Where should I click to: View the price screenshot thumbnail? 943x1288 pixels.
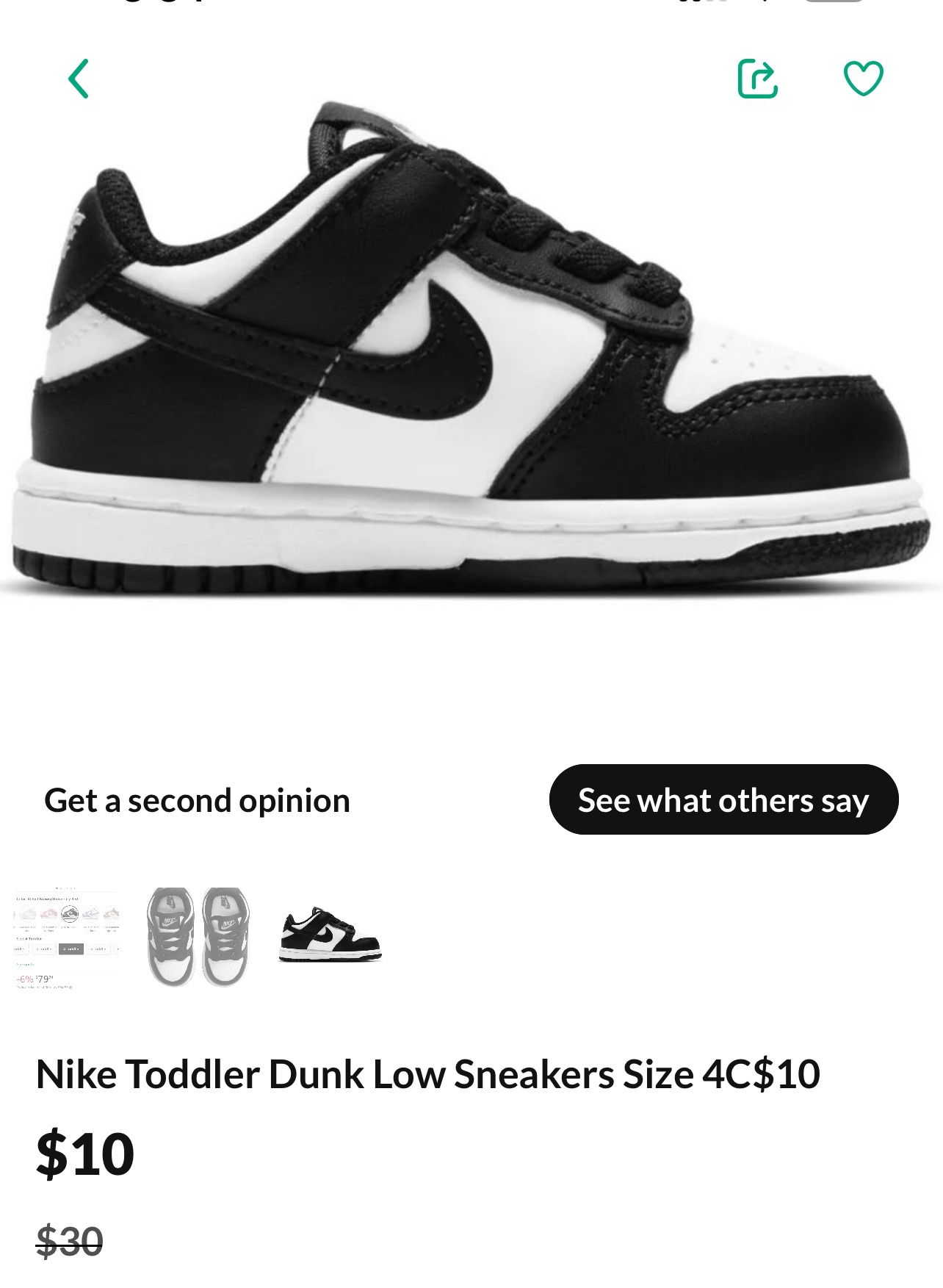point(66,938)
